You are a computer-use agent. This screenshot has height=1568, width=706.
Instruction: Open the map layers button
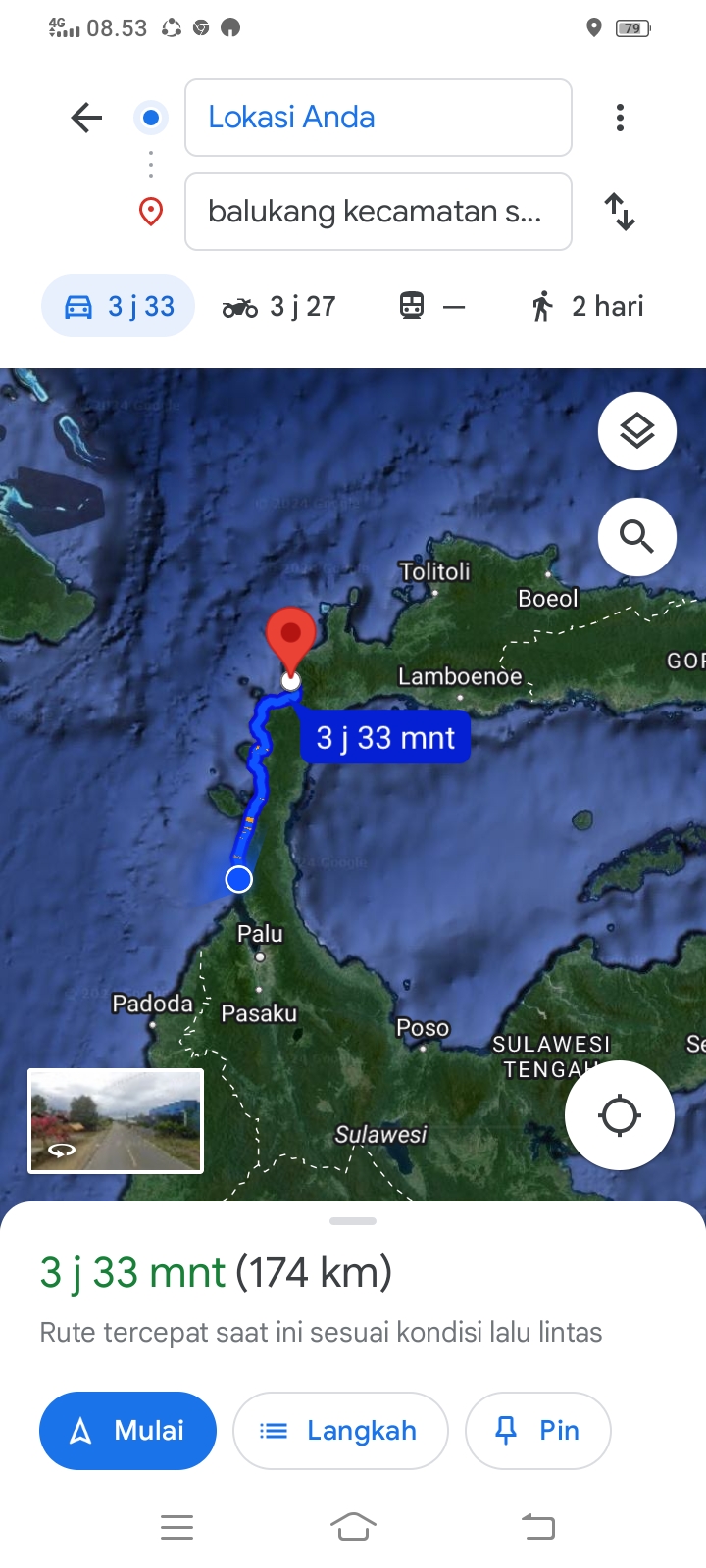637,431
